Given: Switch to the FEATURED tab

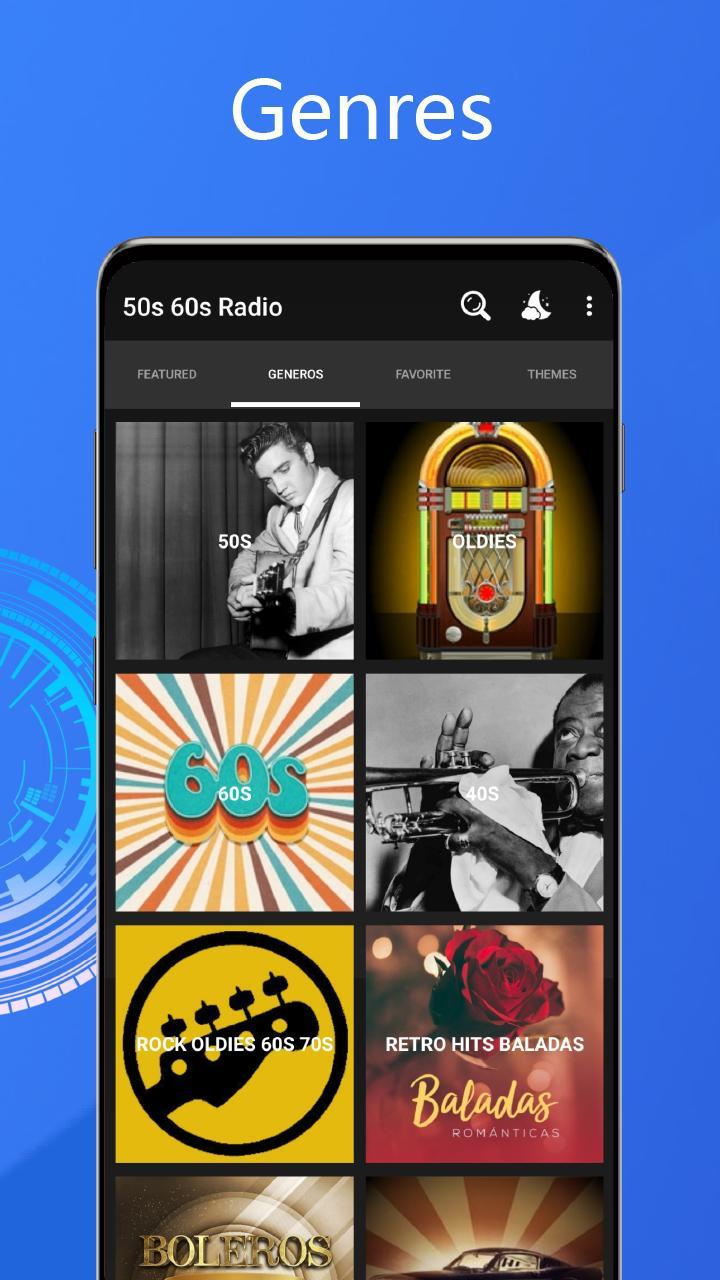Looking at the screenshot, I should tap(166, 374).
